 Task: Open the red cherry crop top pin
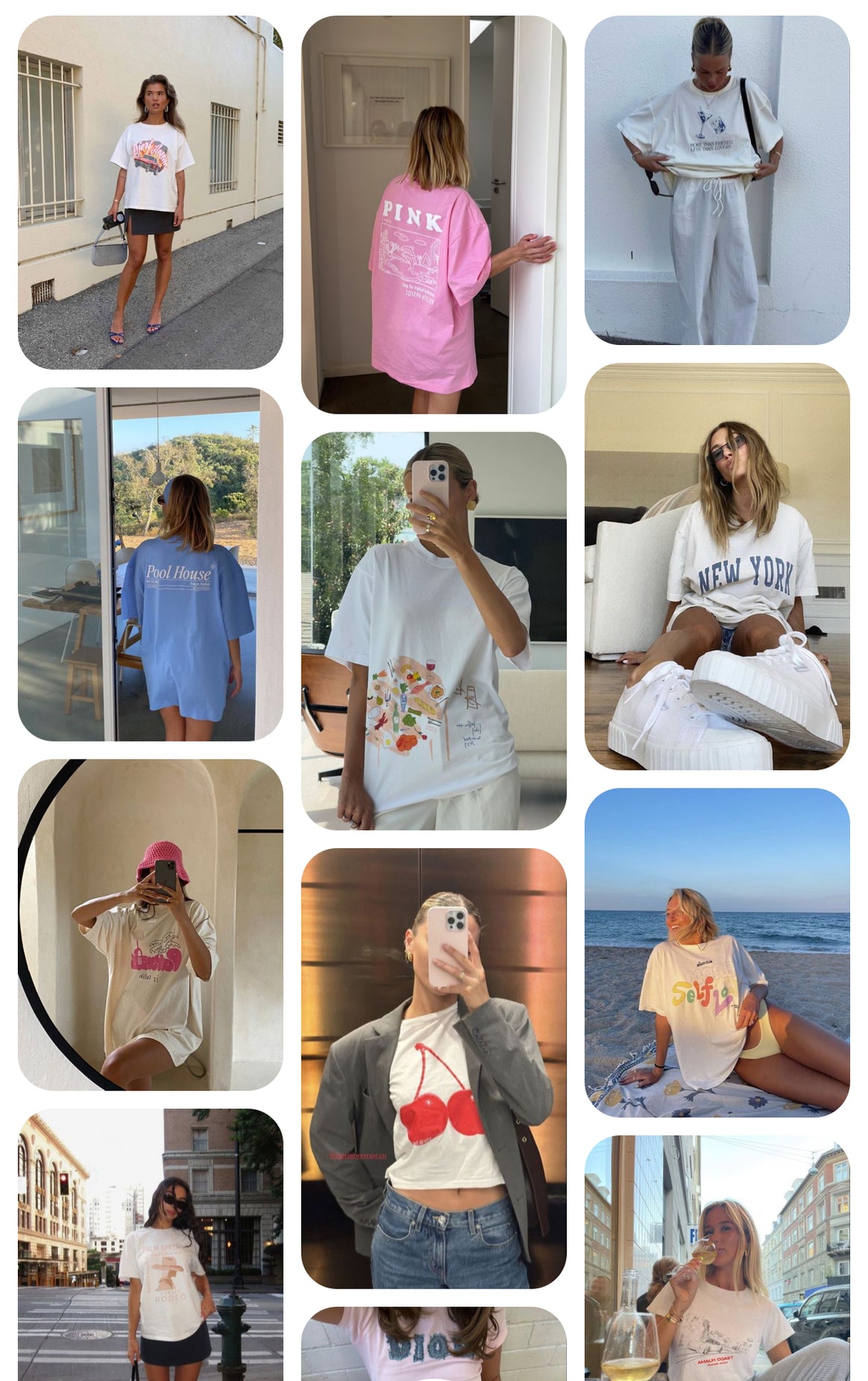tap(434, 1067)
